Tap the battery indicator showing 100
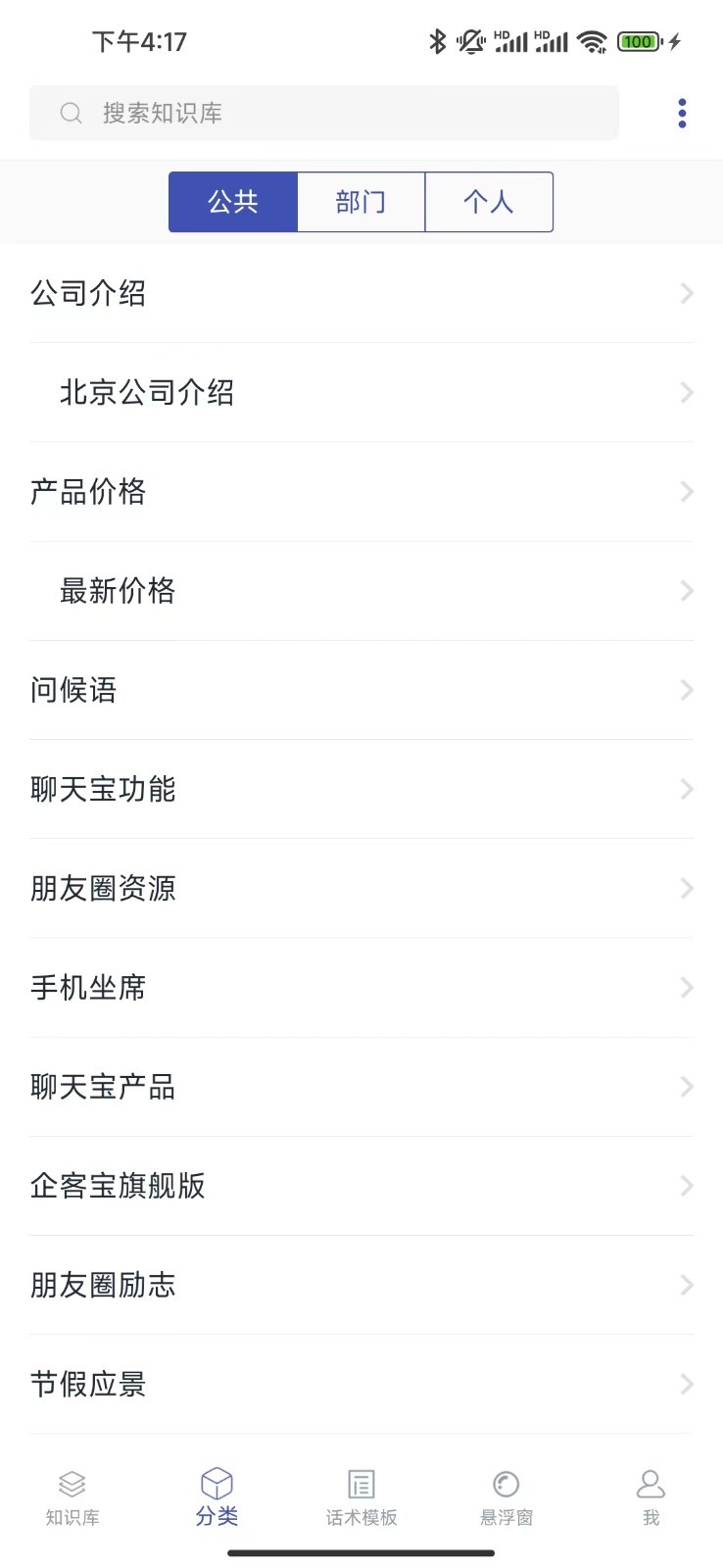 pos(638,41)
